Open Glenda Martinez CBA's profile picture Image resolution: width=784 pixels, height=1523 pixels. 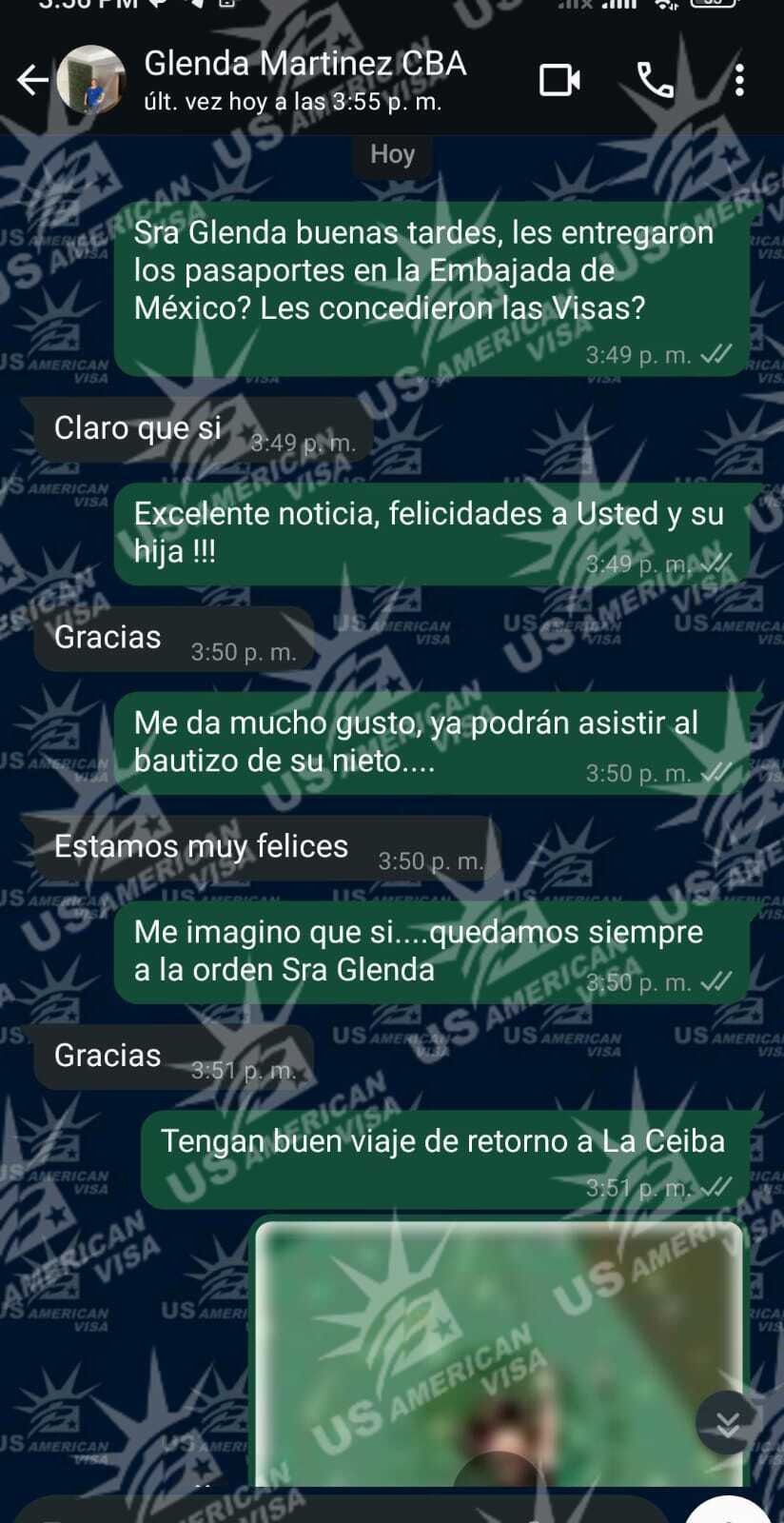click(x=91, y=80)
